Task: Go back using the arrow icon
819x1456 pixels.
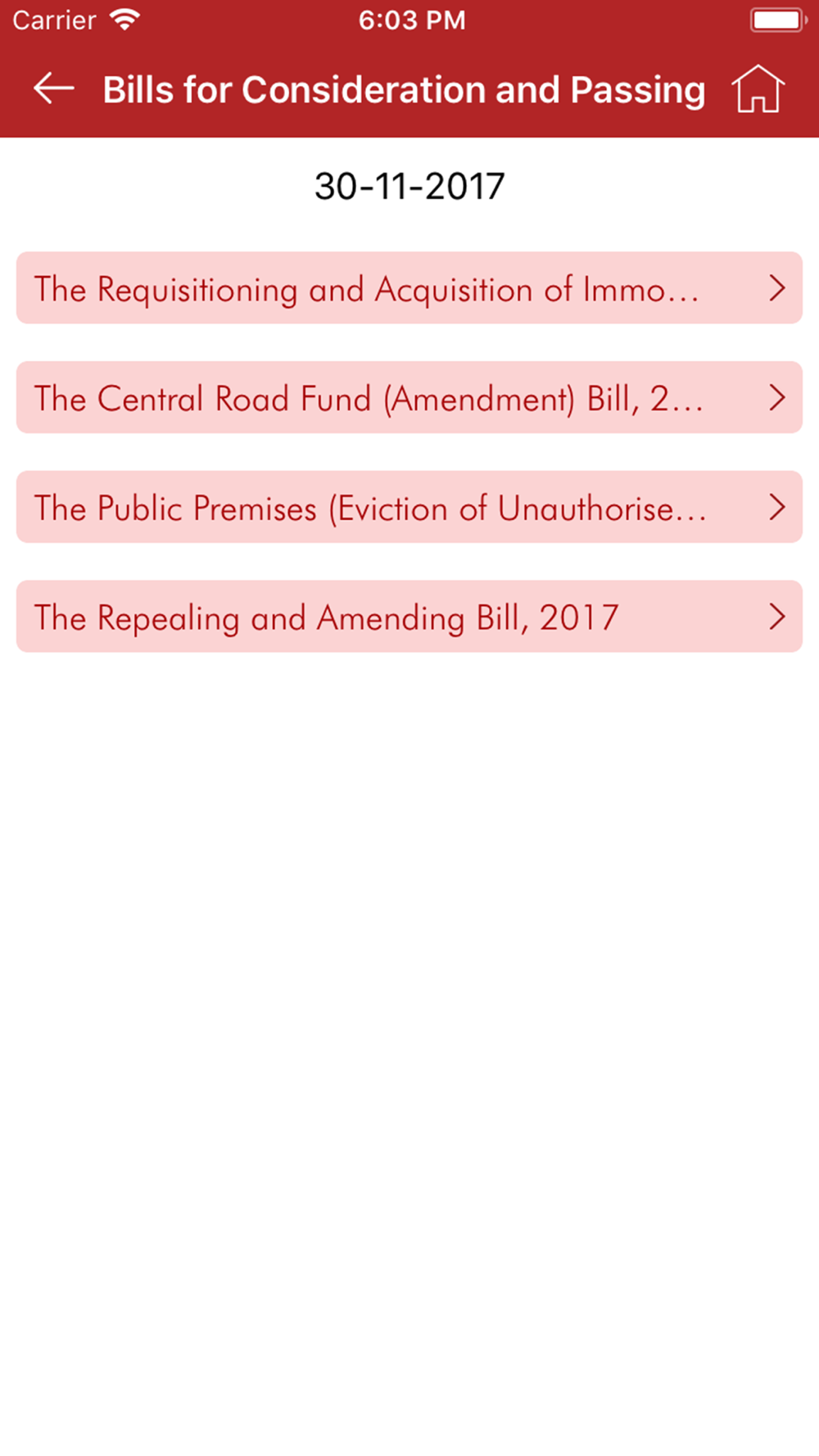Action: pyautogui.click(x=54, y=88)
